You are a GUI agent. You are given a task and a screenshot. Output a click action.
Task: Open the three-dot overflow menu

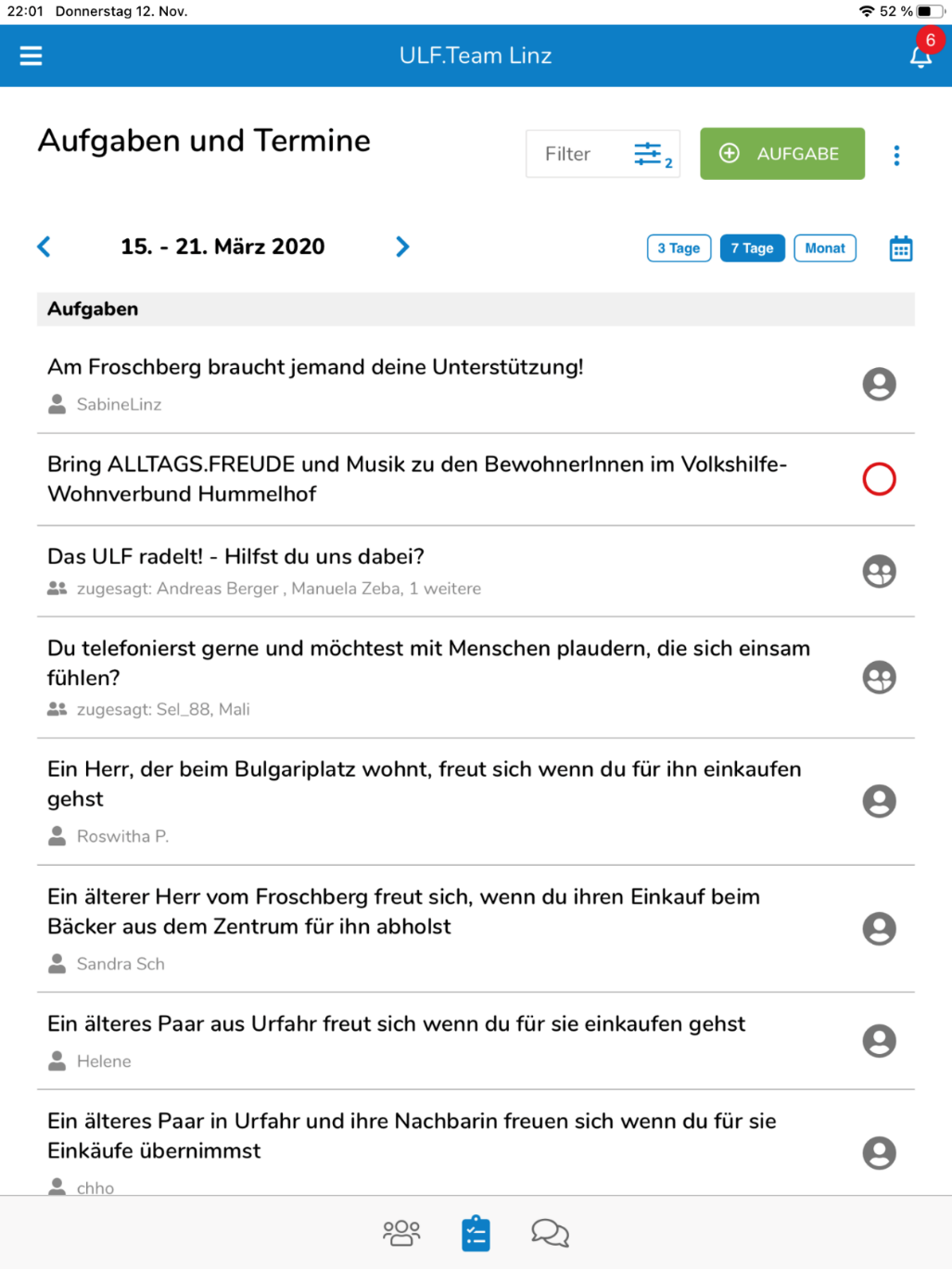[896, 155]
